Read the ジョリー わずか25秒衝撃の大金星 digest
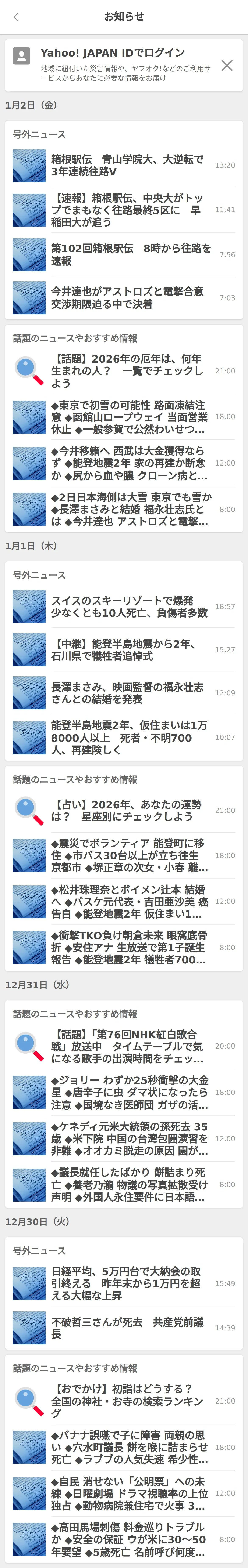 pyautogui.click(x=127, y=1093)
